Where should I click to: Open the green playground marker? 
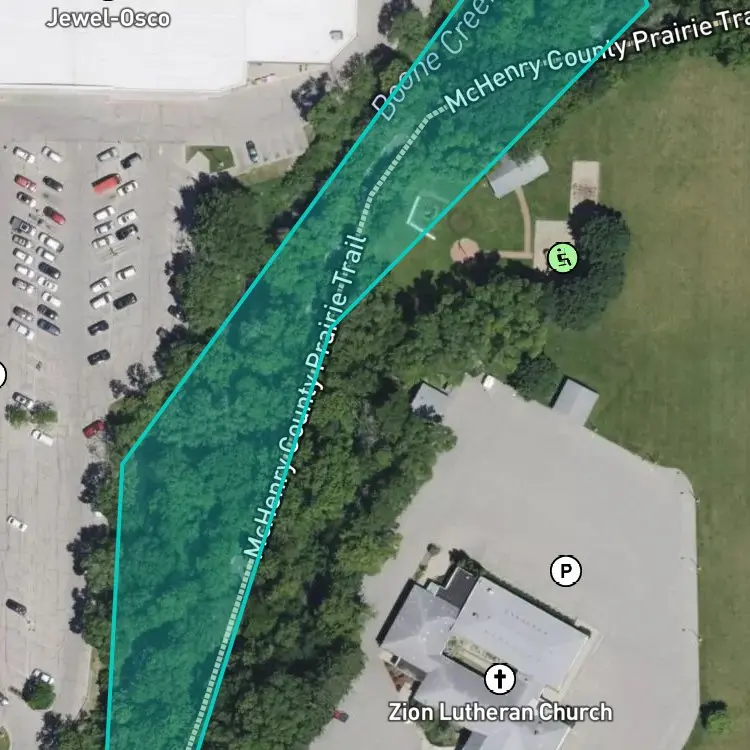tap(563, 258)
